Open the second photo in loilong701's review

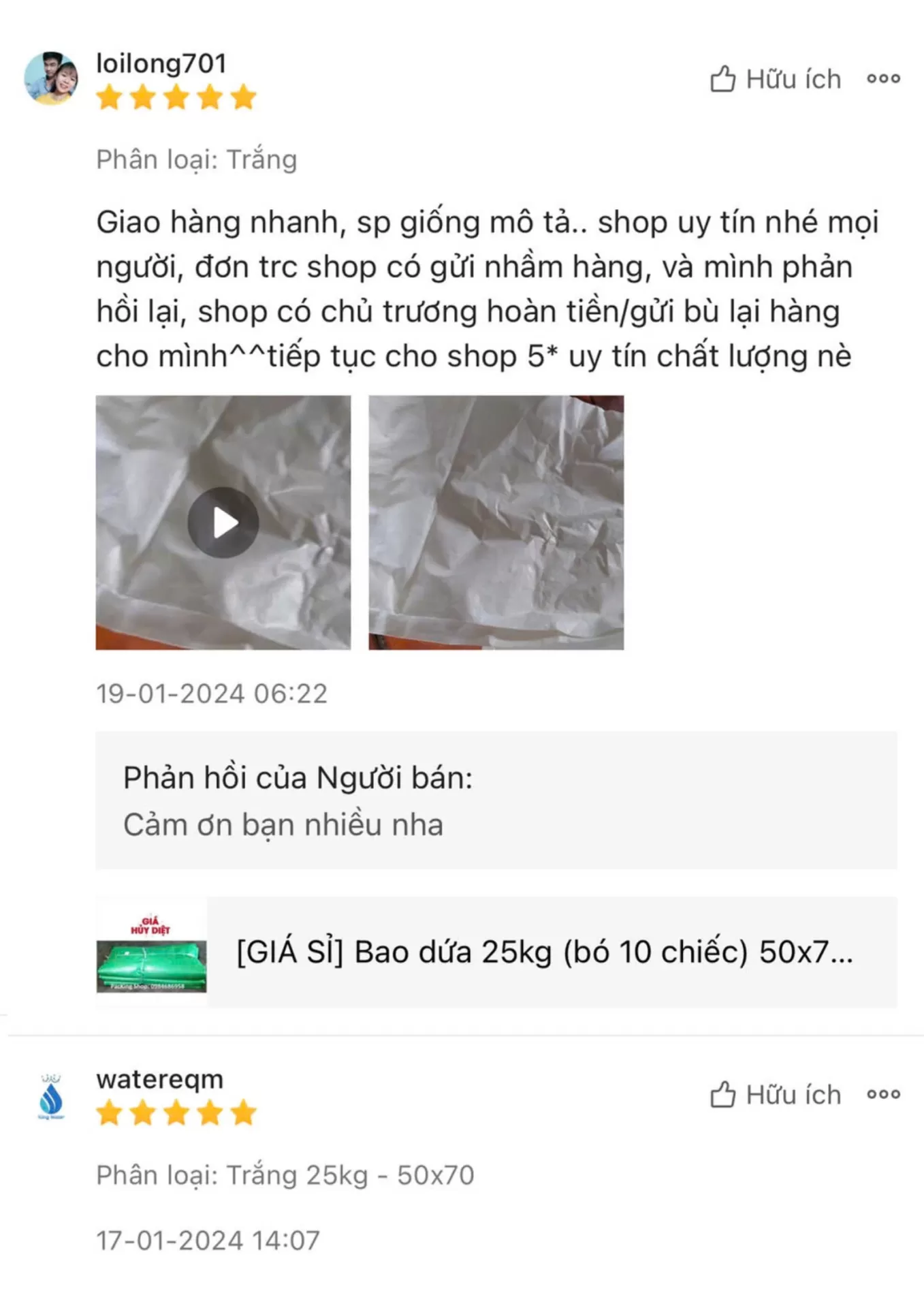coord(496,523)
